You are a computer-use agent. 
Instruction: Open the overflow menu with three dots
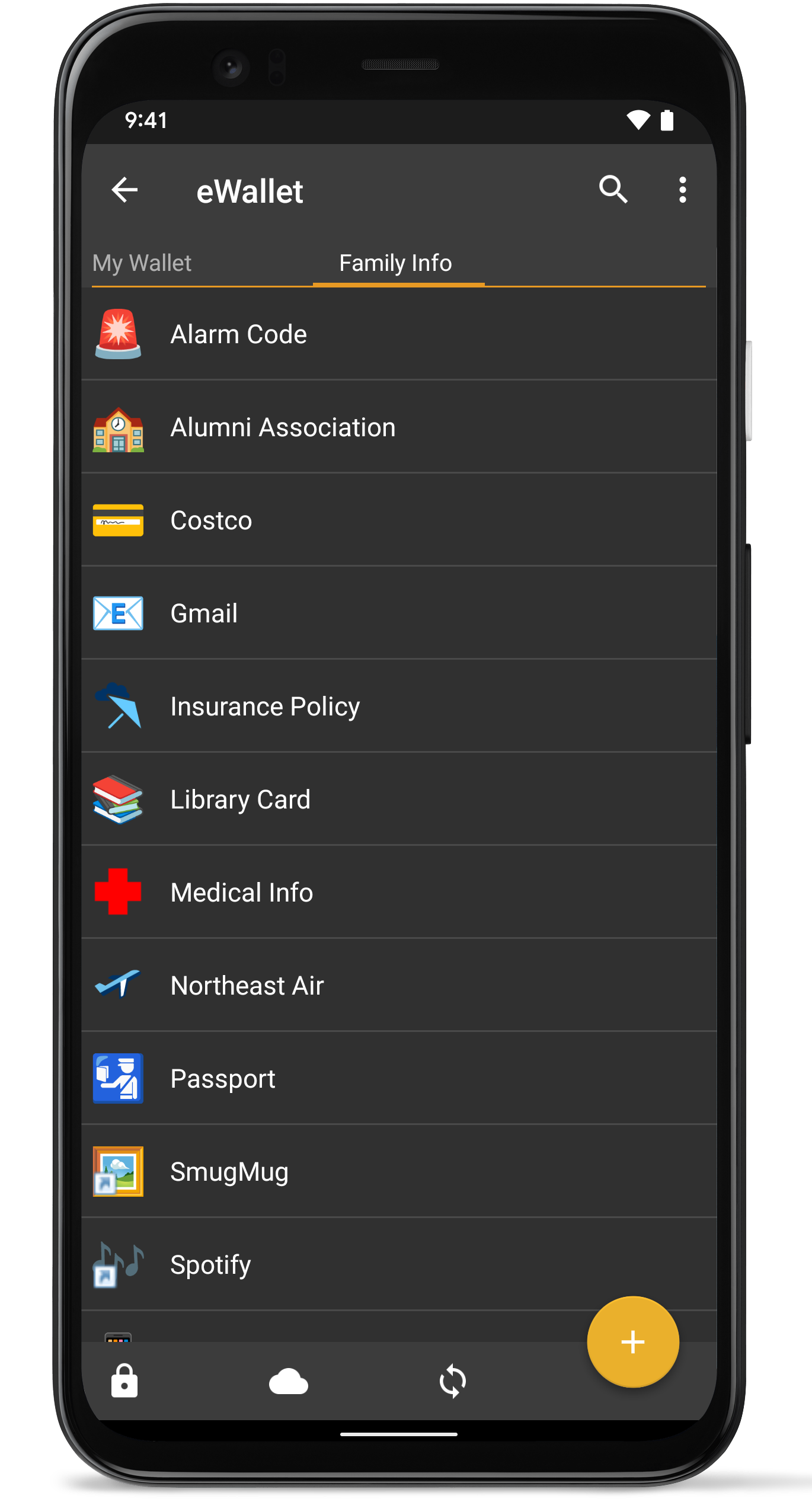click(682, 190)
